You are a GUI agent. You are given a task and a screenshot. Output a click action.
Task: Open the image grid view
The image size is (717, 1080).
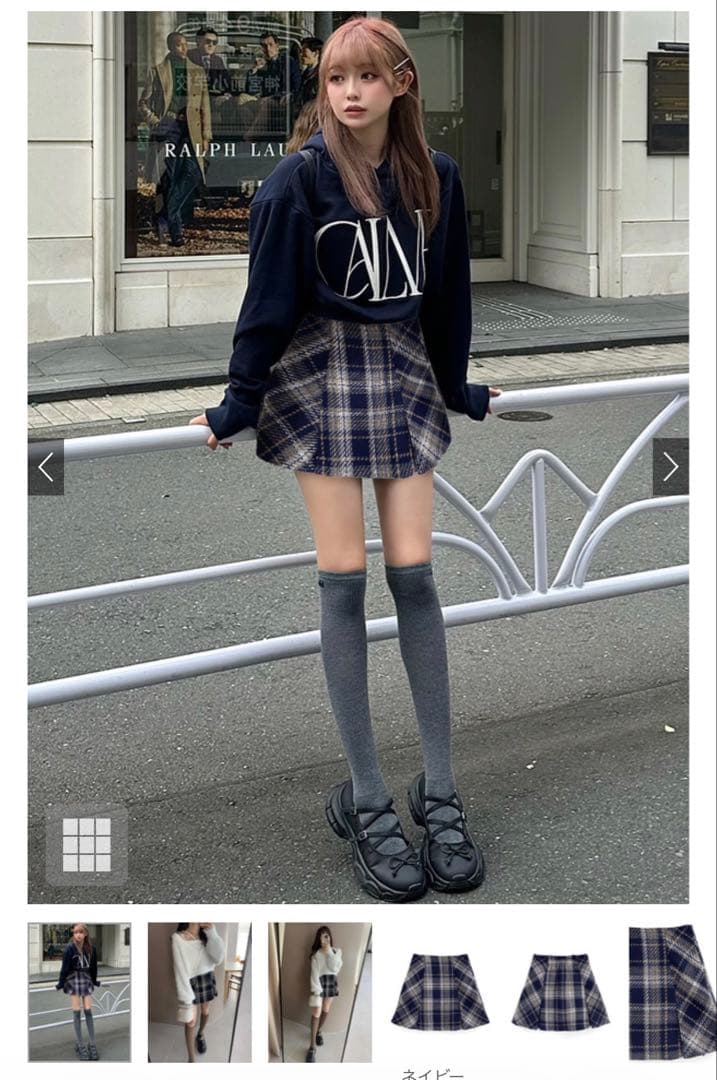point(86,845)
